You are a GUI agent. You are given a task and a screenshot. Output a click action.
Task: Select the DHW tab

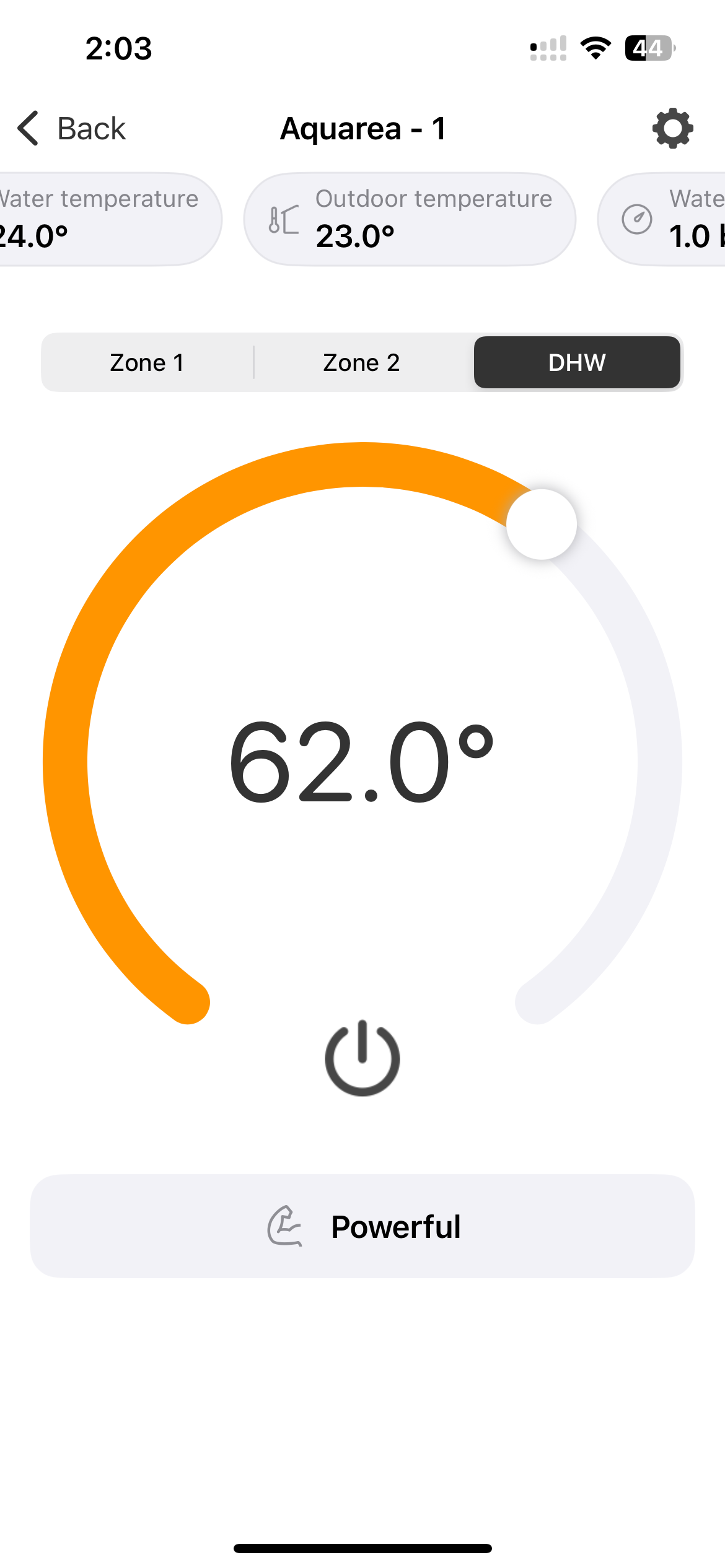tap(576, 362)
